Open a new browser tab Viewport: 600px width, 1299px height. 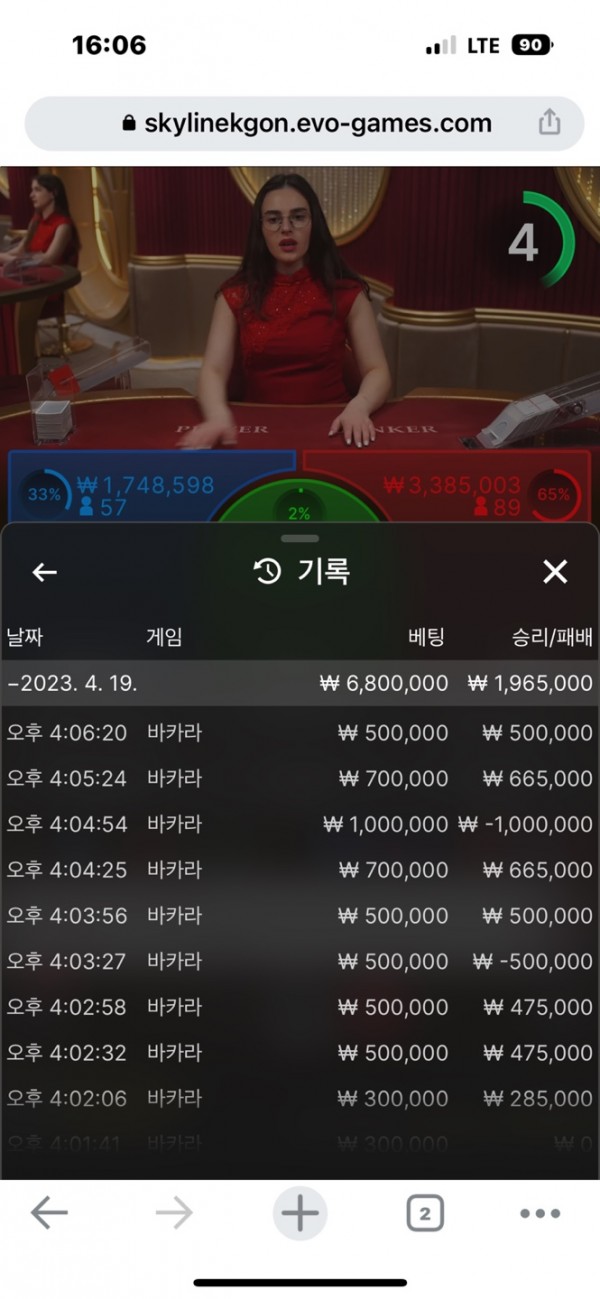pos(299,1213)
